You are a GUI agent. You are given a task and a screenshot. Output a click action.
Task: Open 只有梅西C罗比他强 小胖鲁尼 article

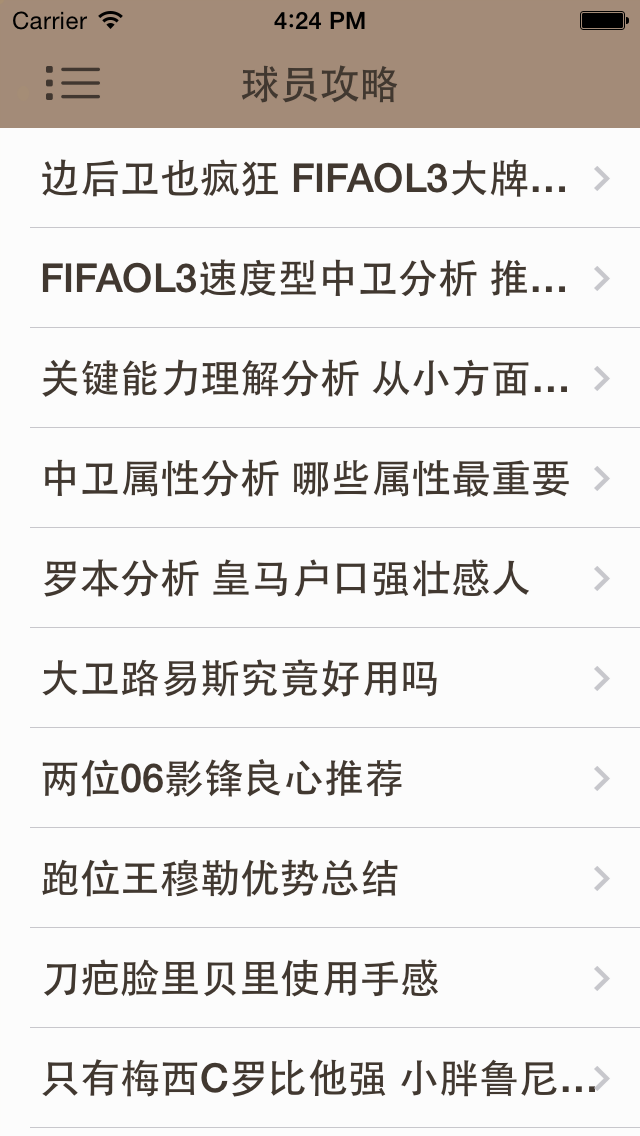[x=320, y=1078]
